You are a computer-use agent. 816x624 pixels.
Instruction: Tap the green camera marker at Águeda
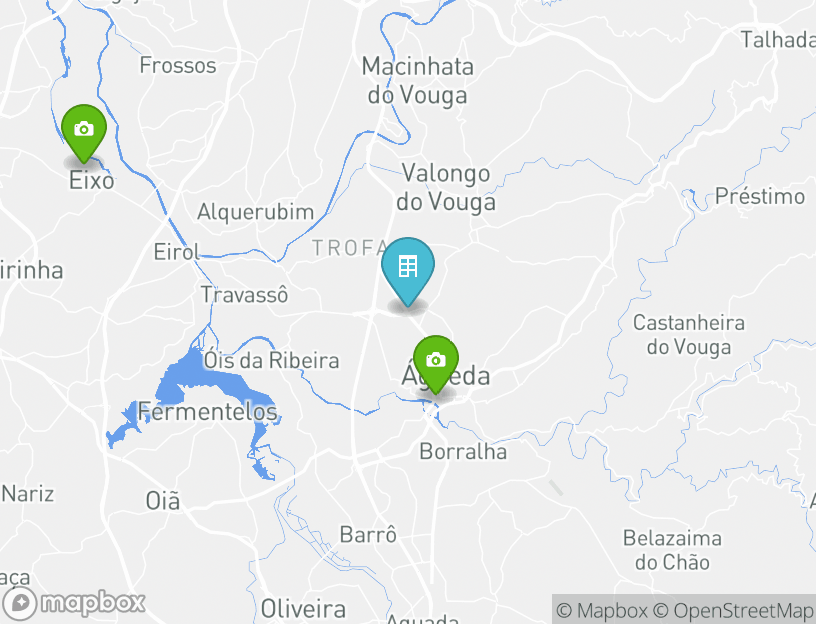(436, 361)
